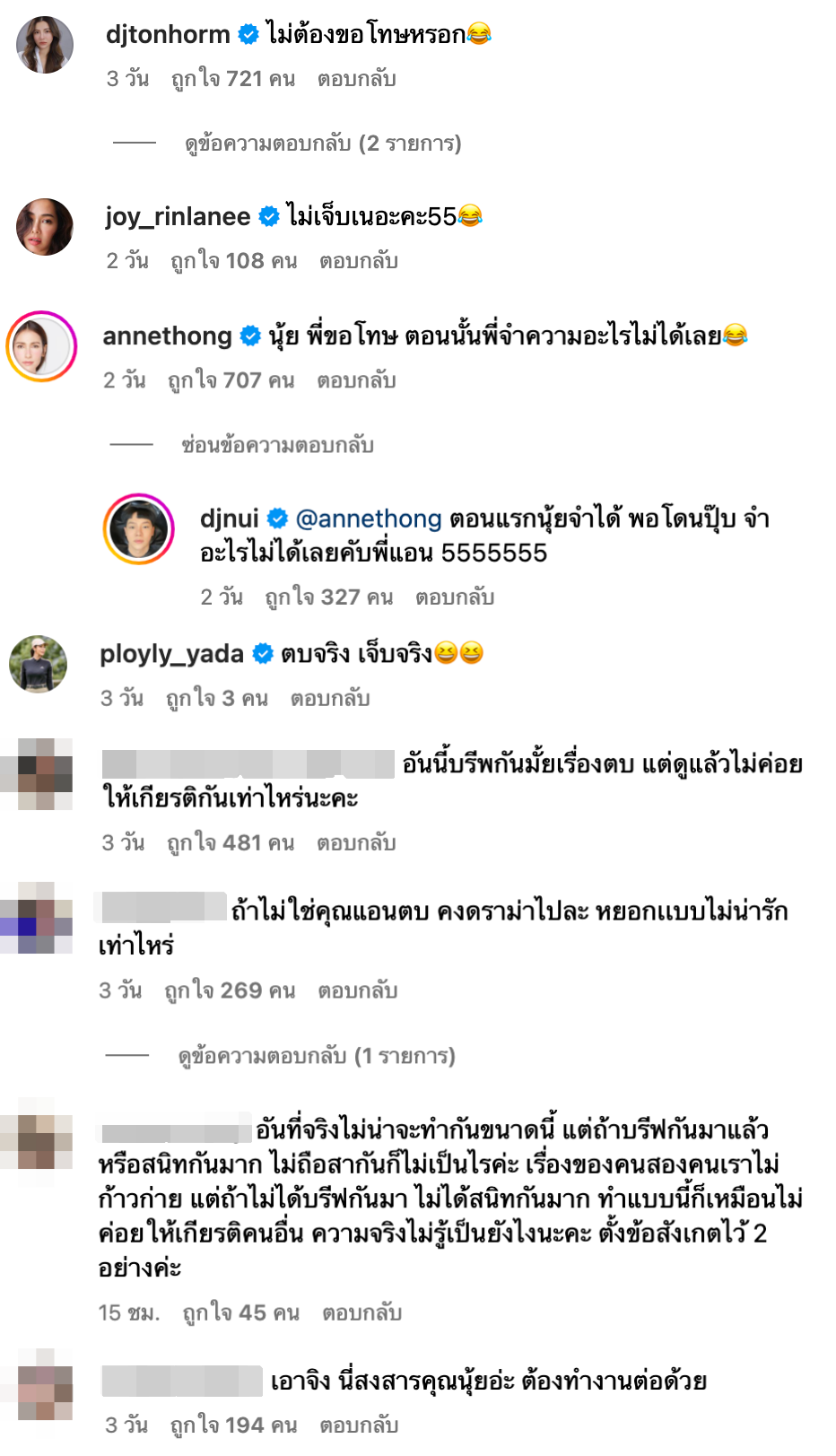Open annethong's profile picture
Screen dimensions: 836x1456
click(41, 347)
